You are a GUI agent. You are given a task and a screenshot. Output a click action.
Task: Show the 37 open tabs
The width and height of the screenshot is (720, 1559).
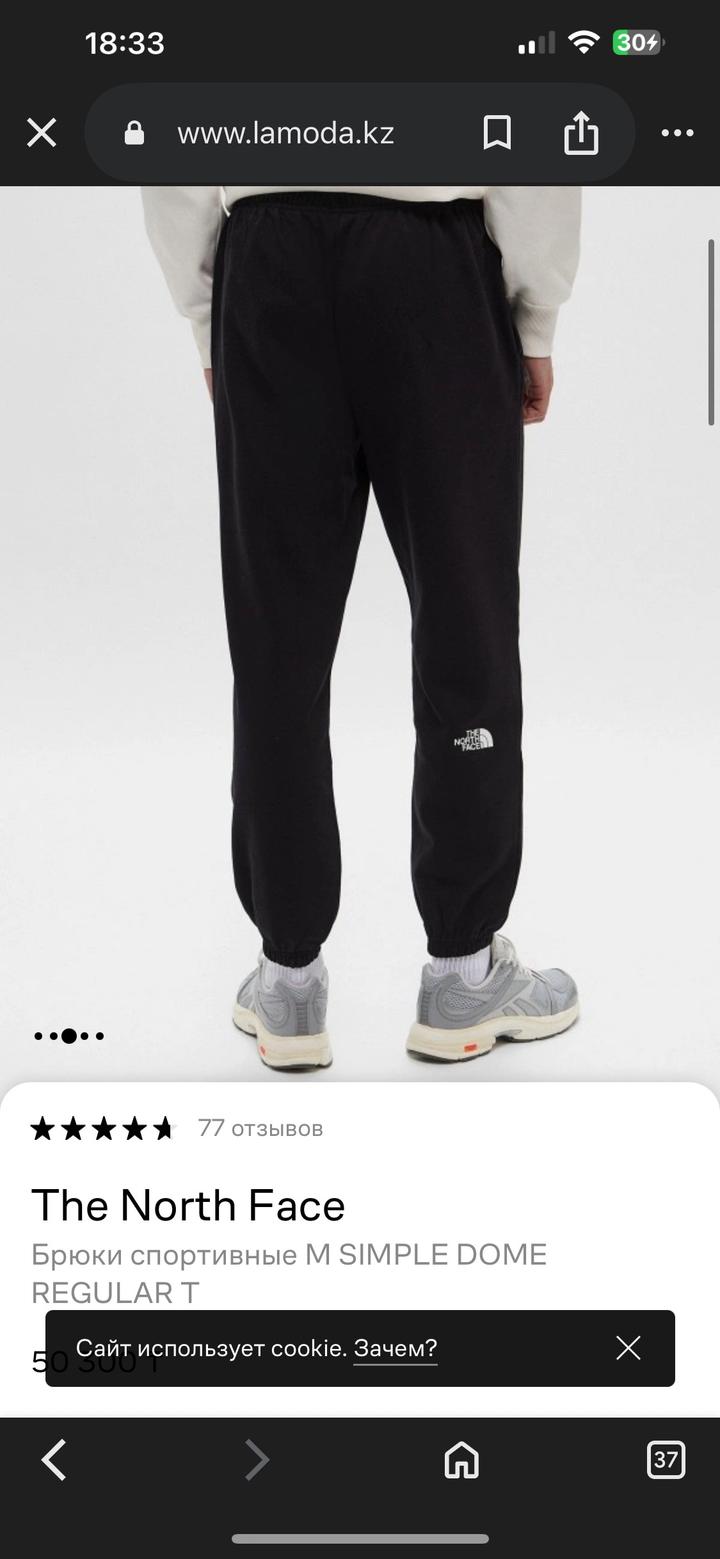click(x=666, y=1460)
